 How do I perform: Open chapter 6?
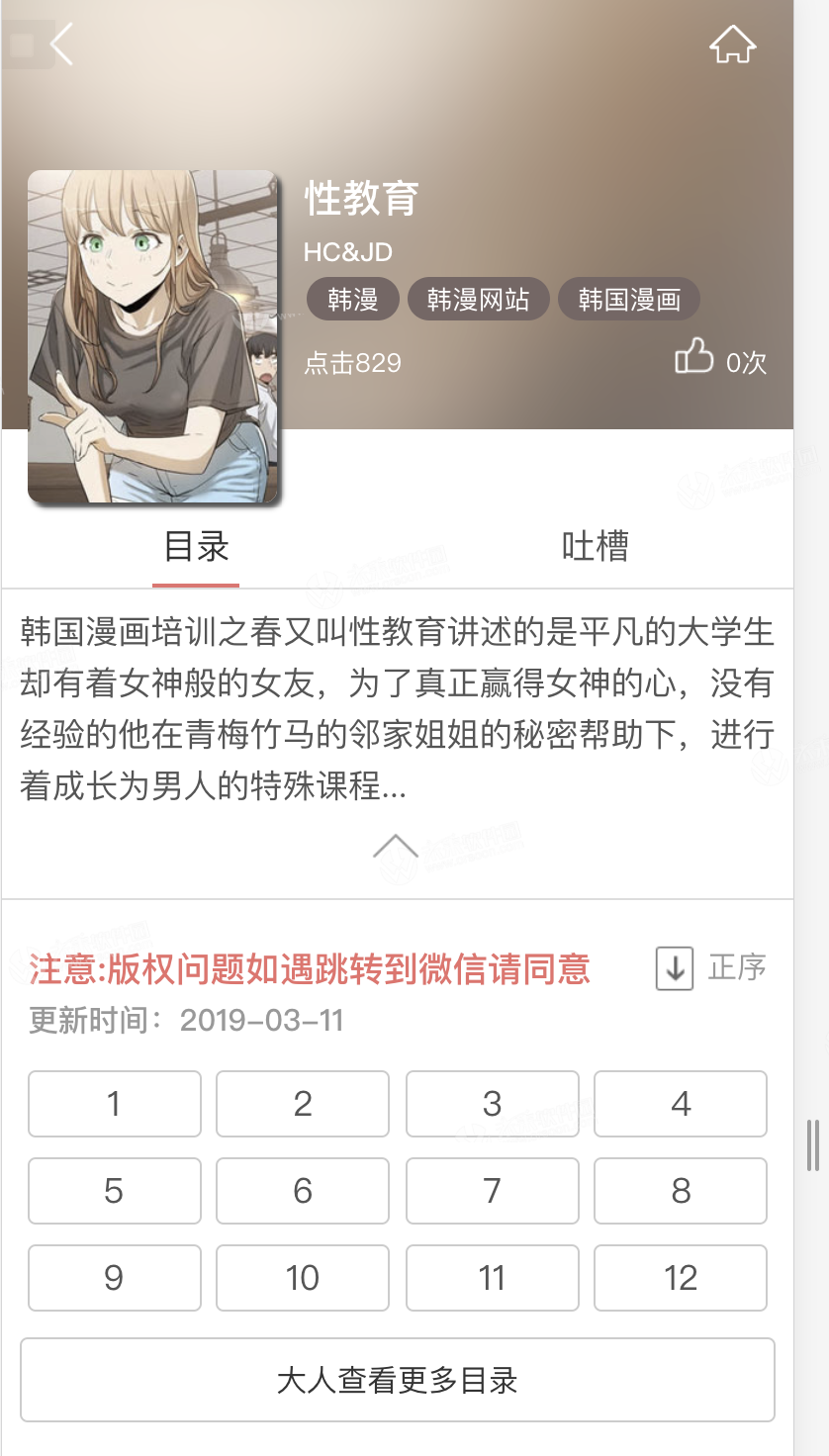point(303,1191)
